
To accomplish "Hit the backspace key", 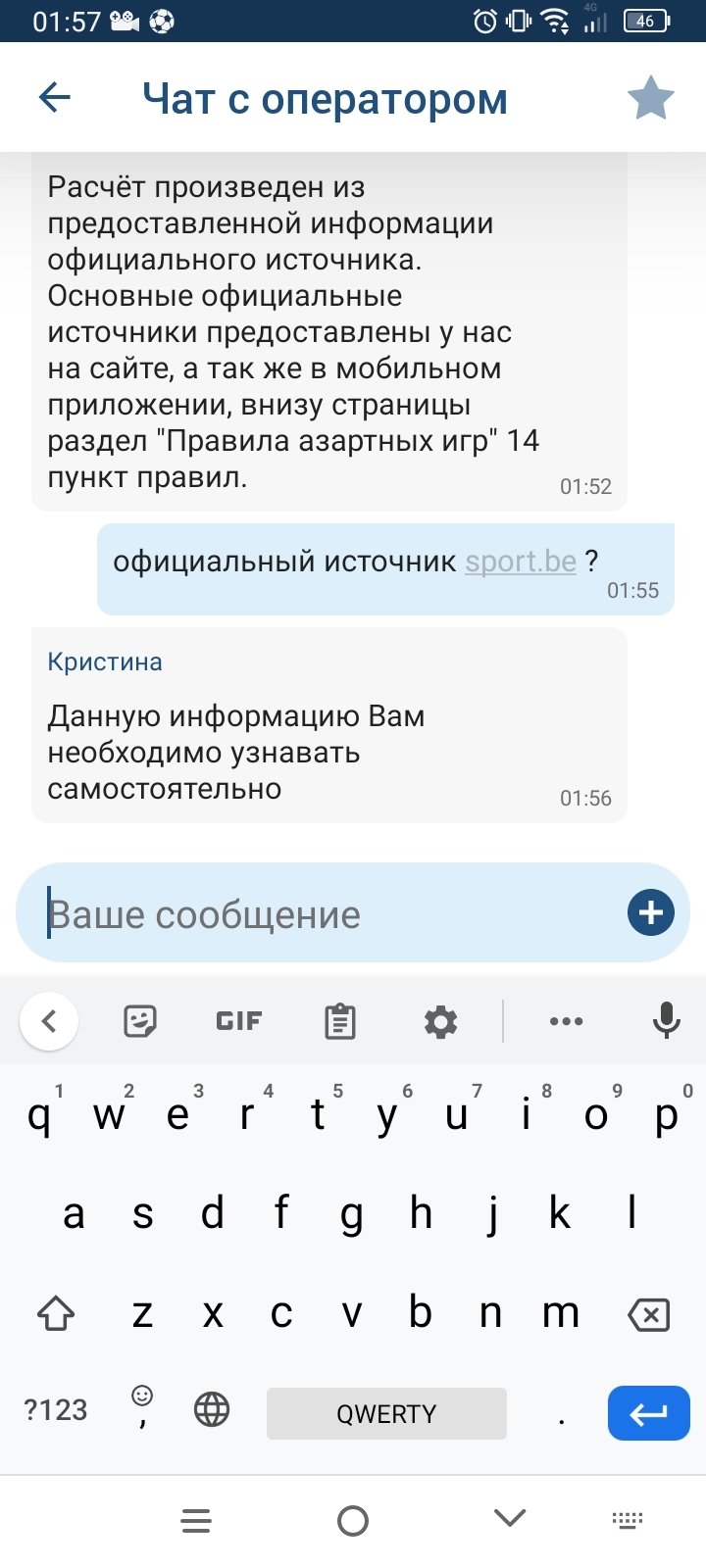I will pyautogui.click(x=648, y=1314).
